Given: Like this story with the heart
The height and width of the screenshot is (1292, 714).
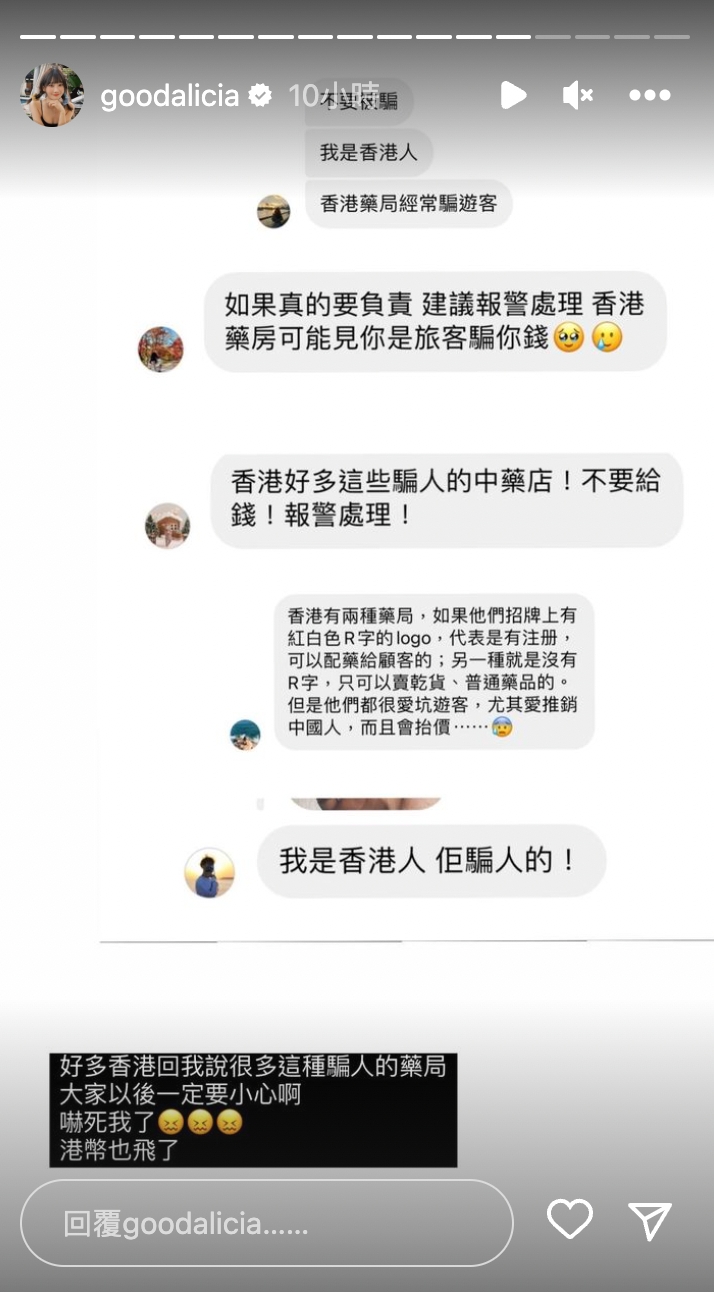Looking at the screenshot, I should (570, 1220).
